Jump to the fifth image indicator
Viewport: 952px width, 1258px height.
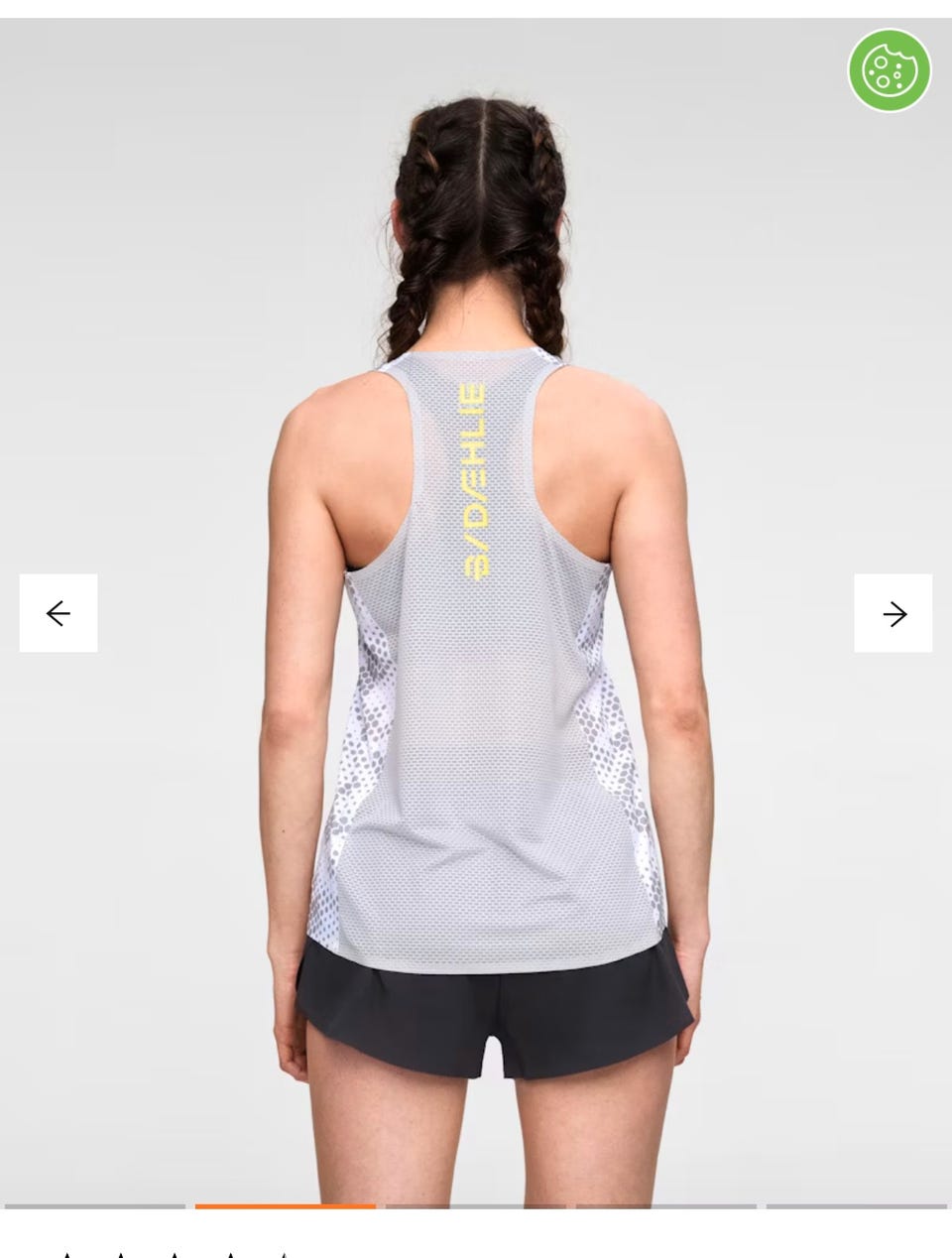pyautogui.click(x=857, y=1206)
